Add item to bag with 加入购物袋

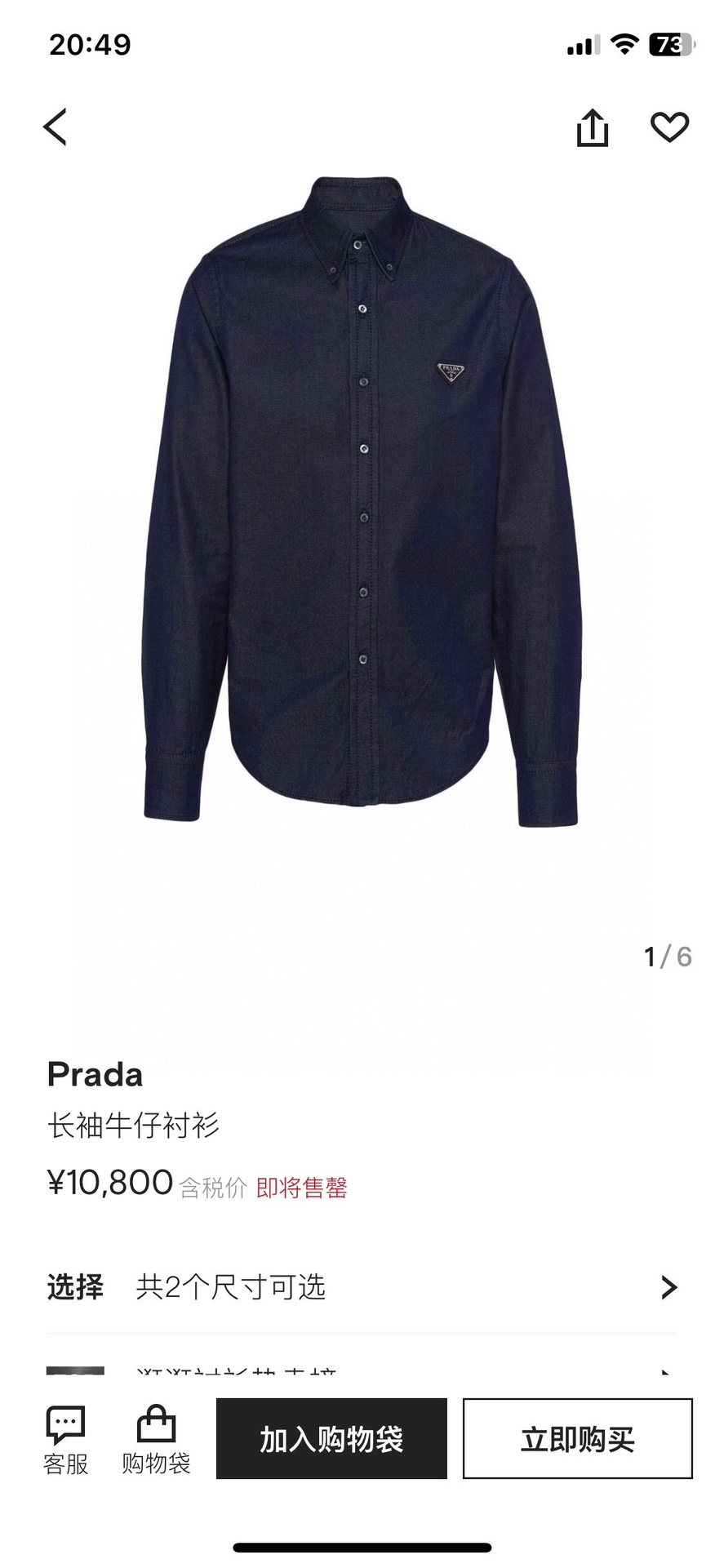331,1438
